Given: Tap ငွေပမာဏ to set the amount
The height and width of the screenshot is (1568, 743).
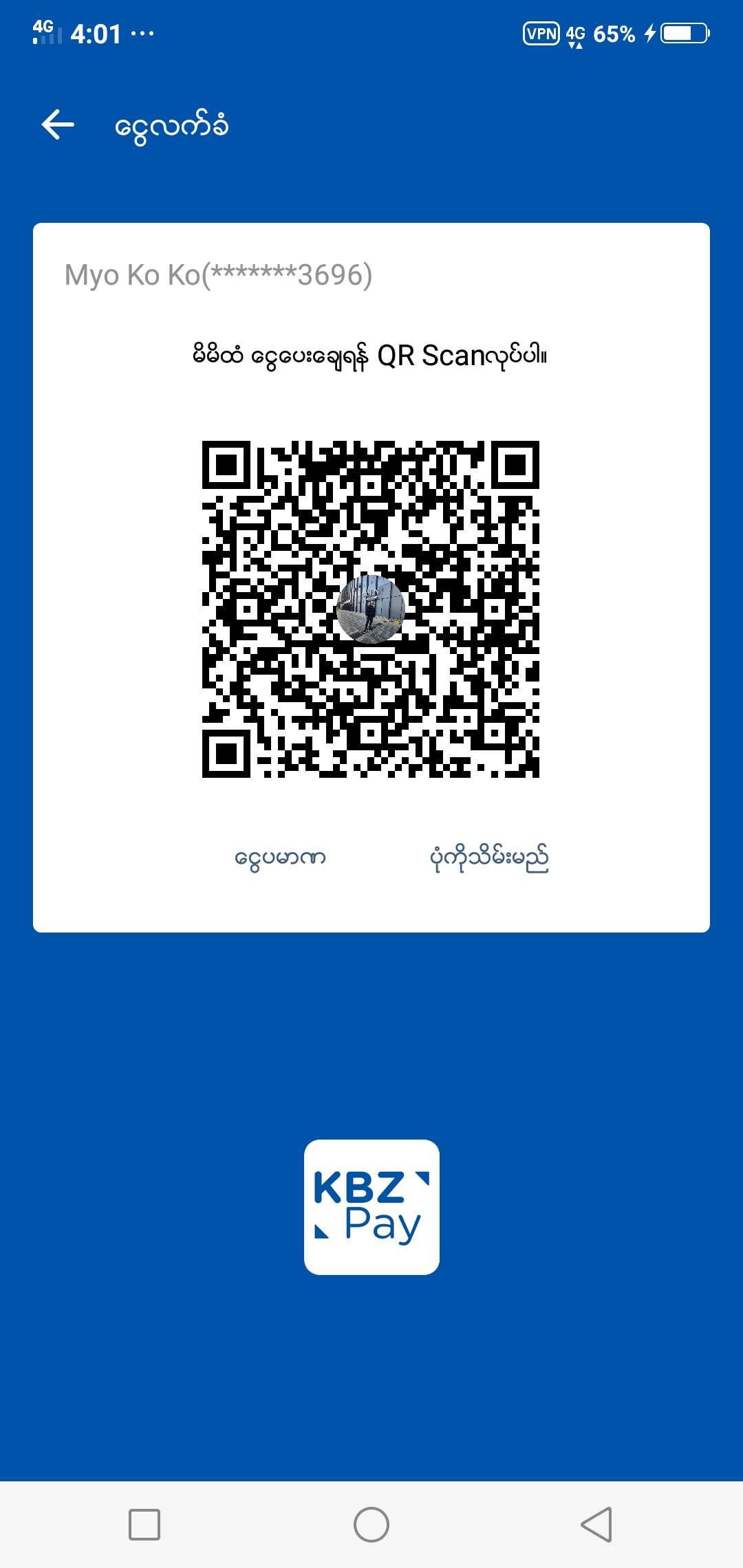Looking at the screenshot, I should 280,858.
